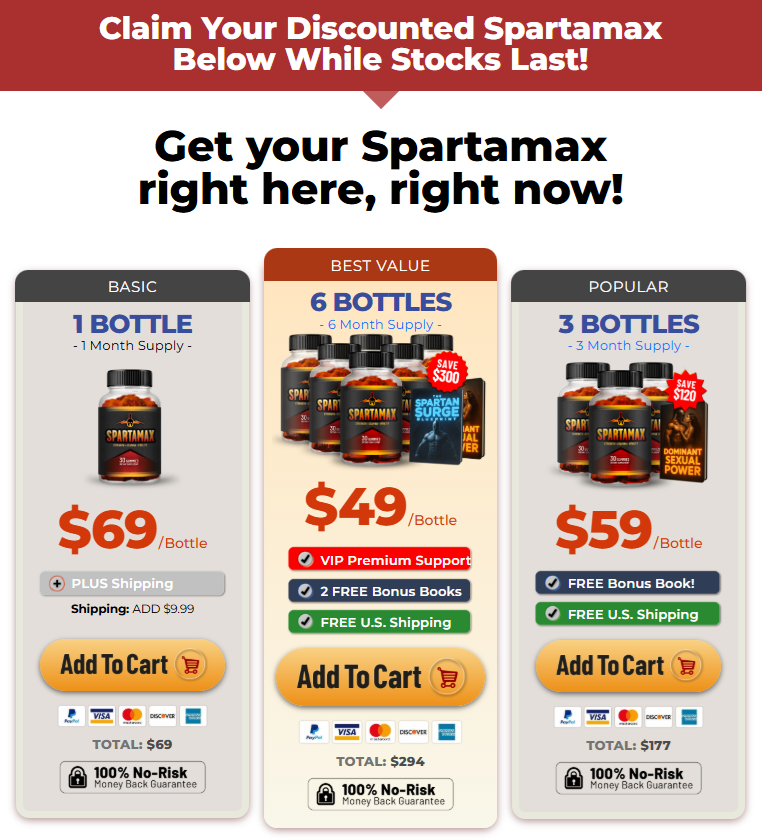The image size is (762, 840).
Task: Open the 3 Bottles bundle image
Action: point(628,420)
